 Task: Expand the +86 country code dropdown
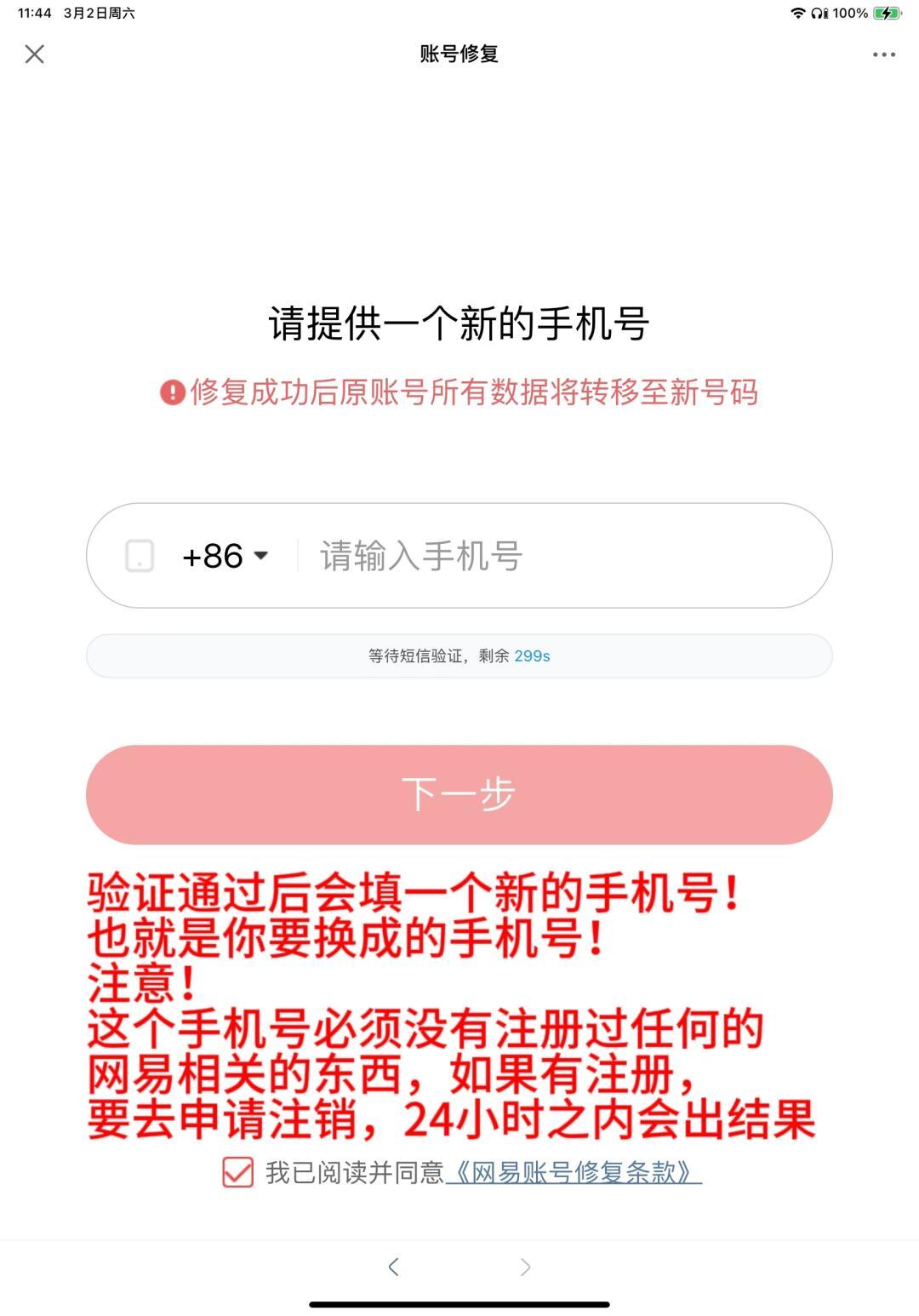(x=225, y=556)
